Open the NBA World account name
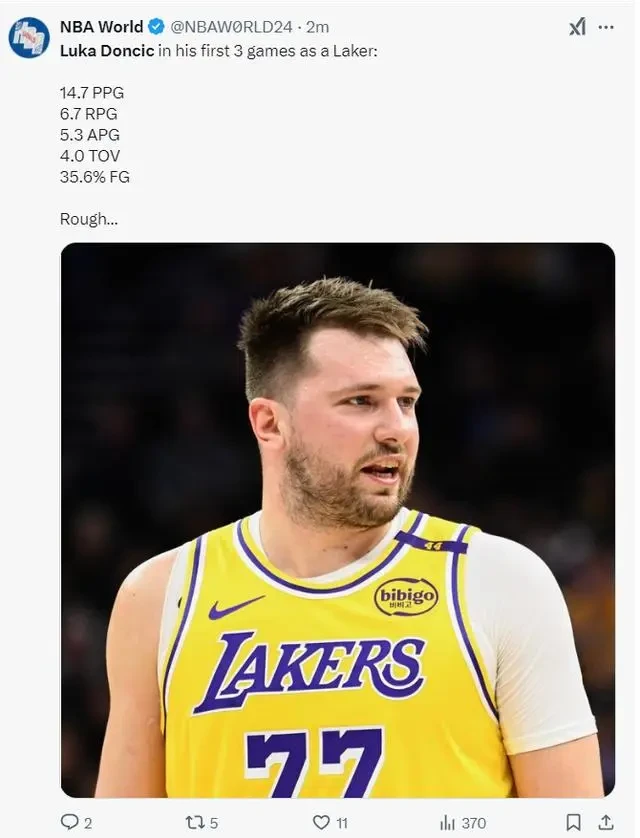Image resolution: width=640 pixels, height=838 pixels. click(x=101, y=27)
